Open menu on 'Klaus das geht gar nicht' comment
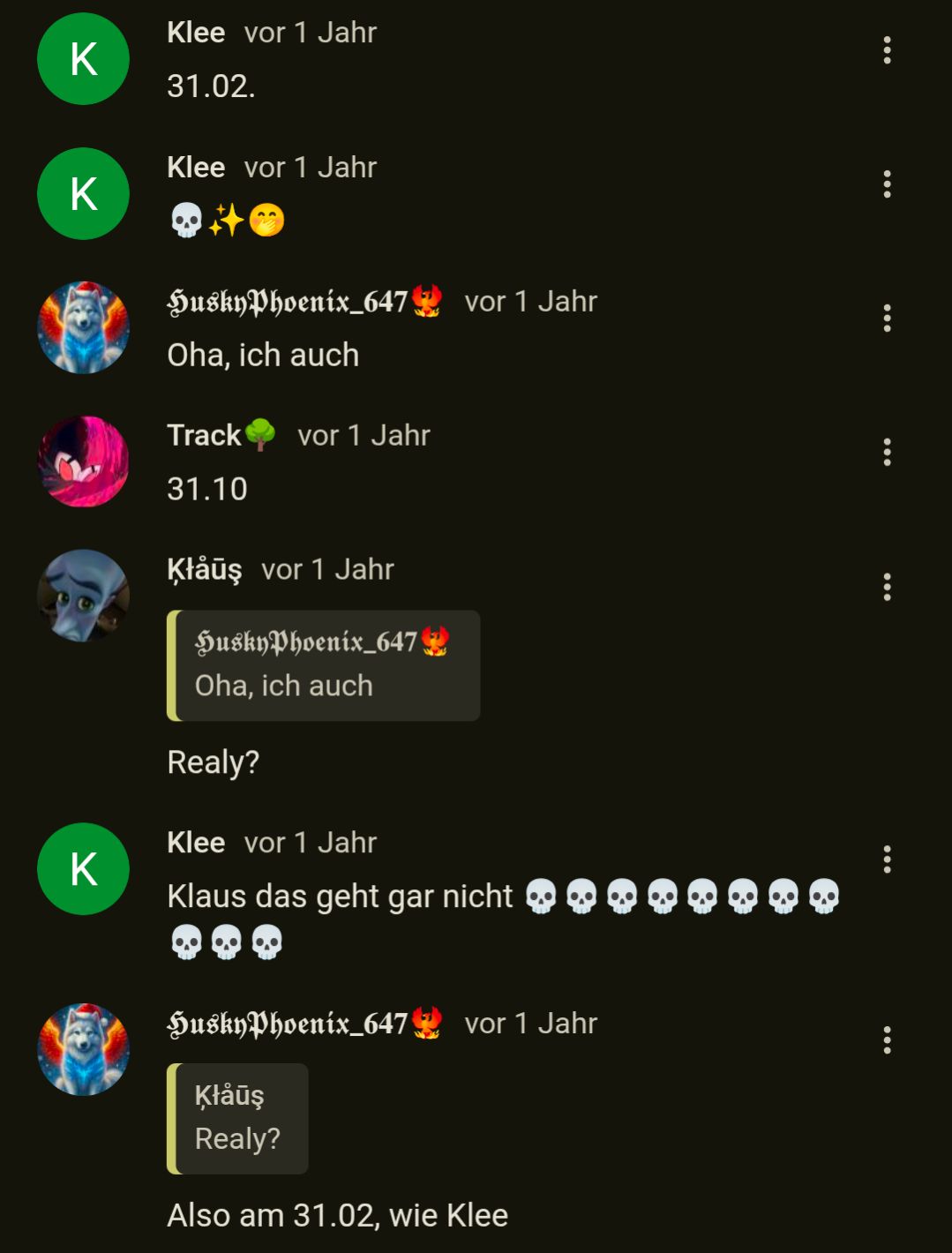This screenshot has width=952, height=1253. coord(887,859)
